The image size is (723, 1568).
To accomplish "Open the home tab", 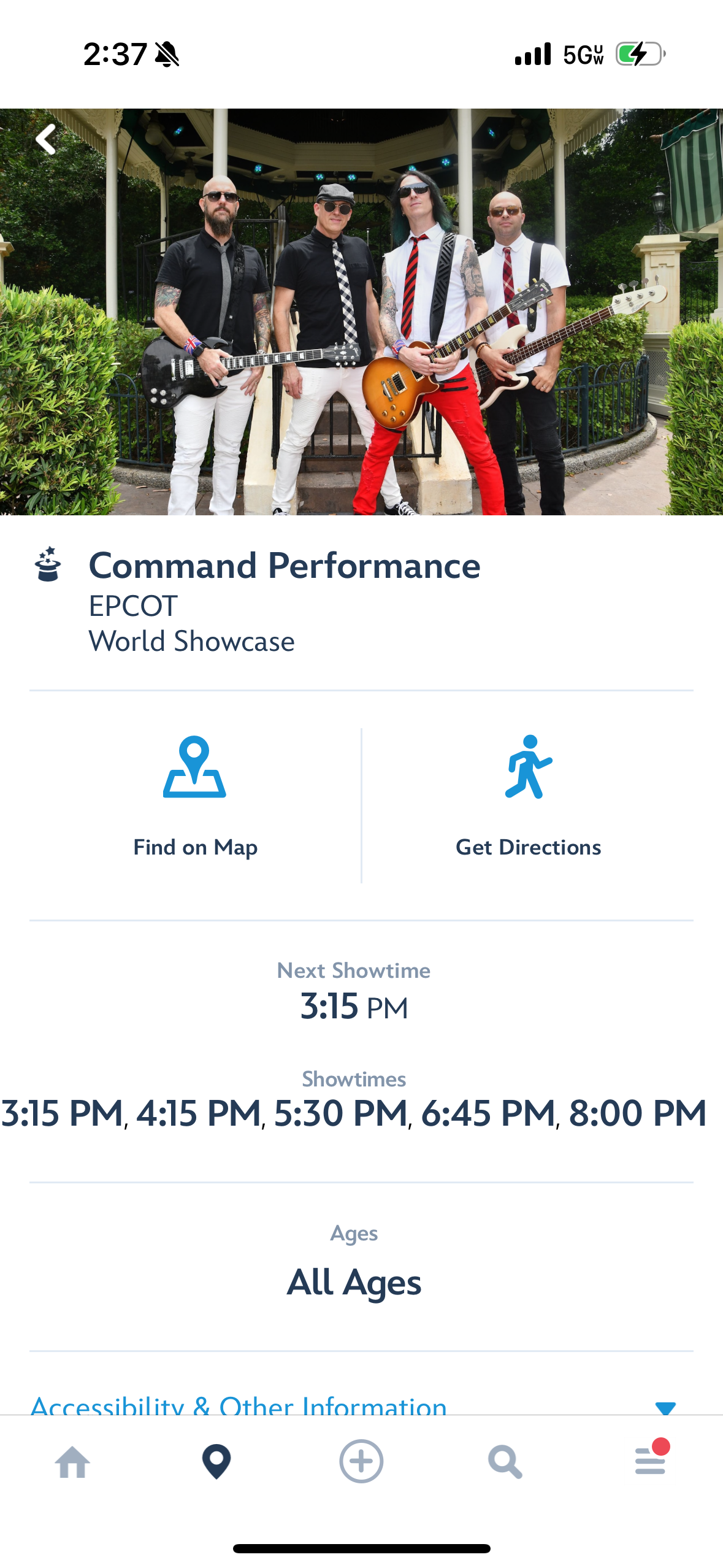I will tap(72, 1462).
